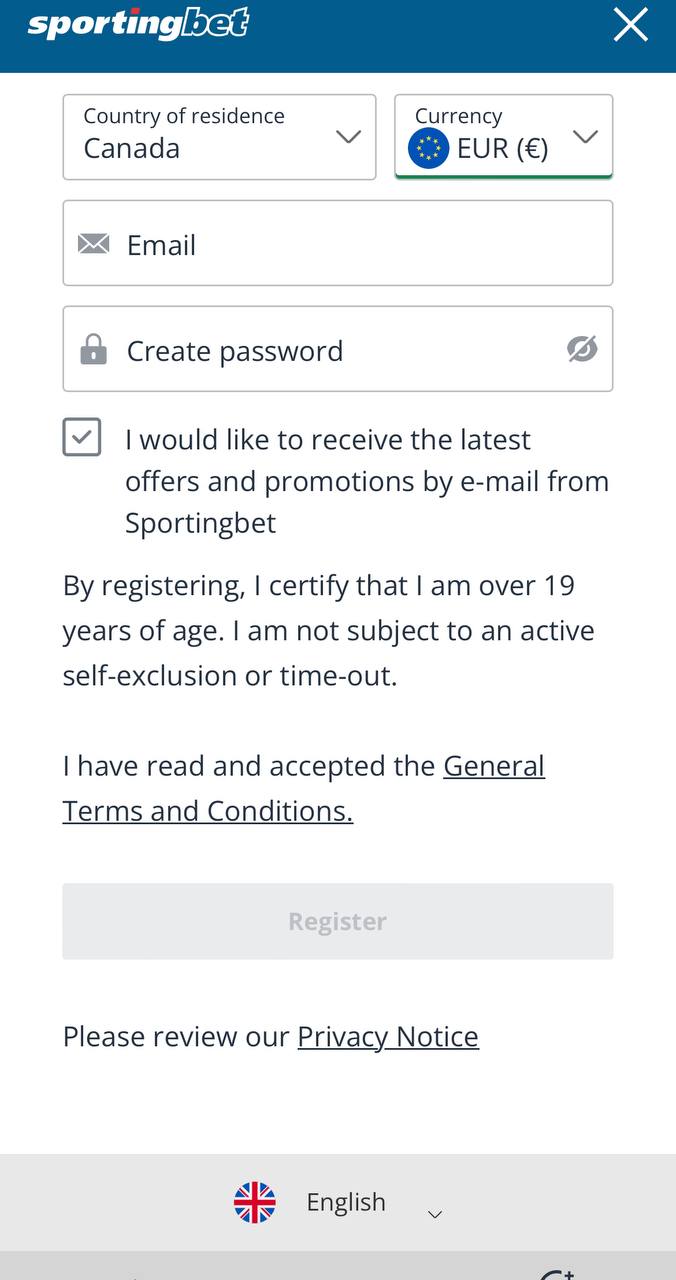Tap the Create password field
The image size is (676, 1280).
338,349
